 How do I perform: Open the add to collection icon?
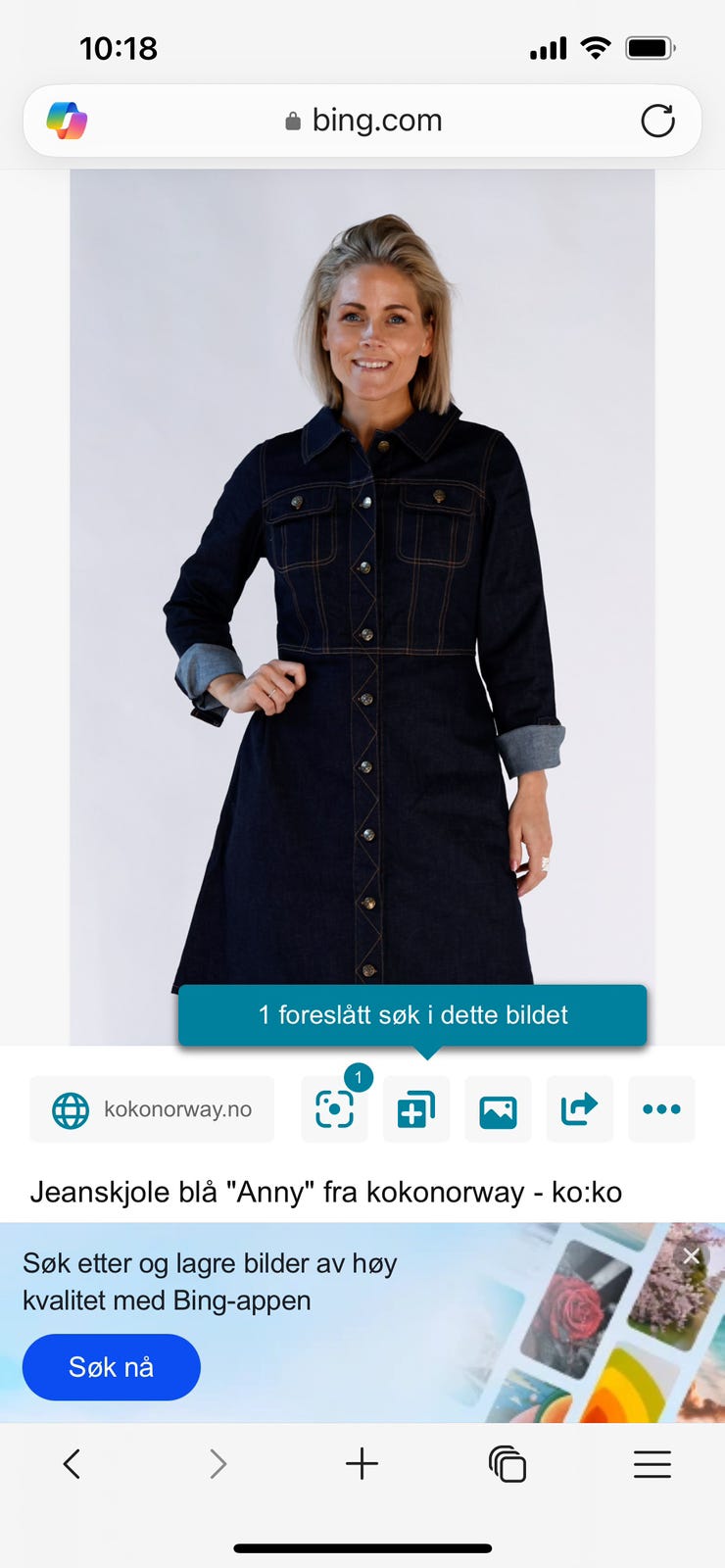click(x=415, y=1108)
